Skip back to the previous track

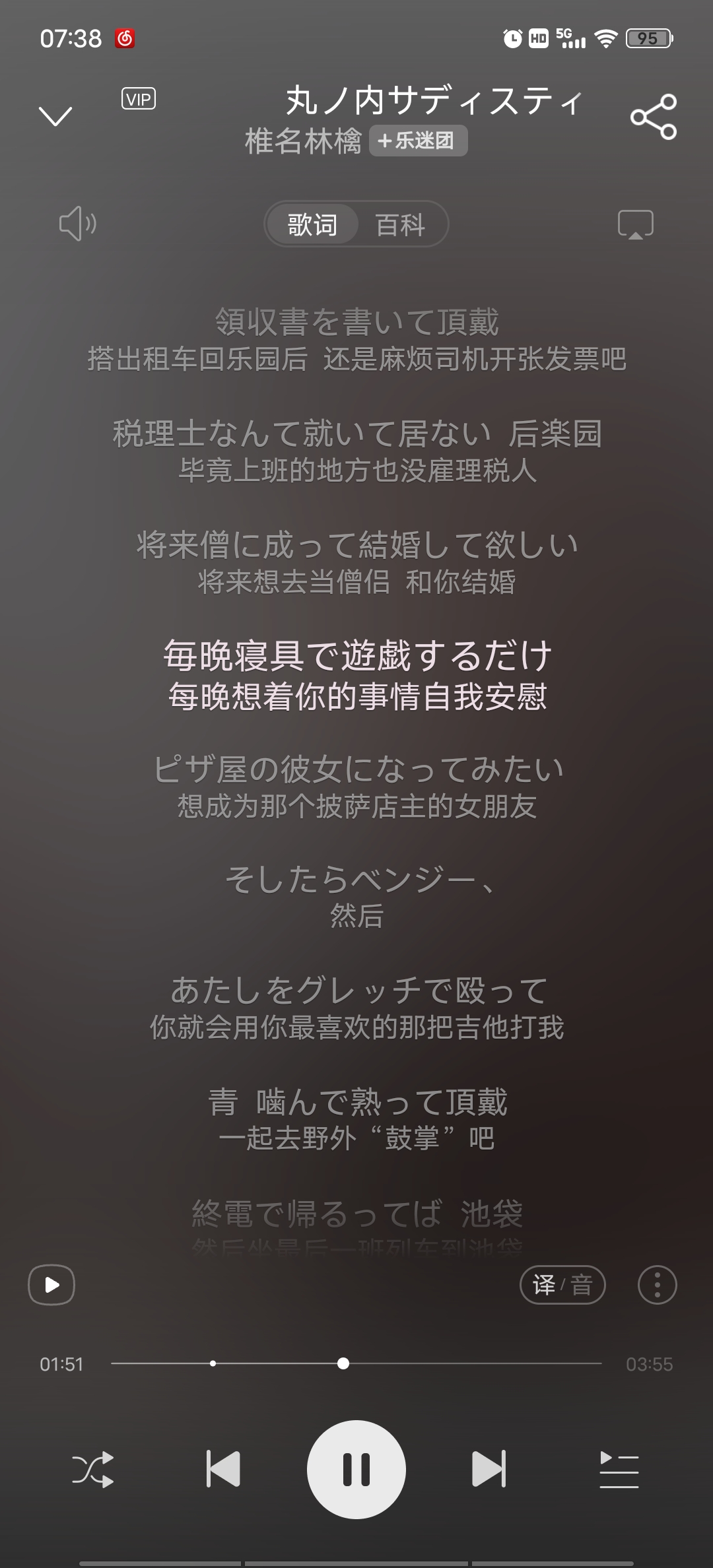click(223, 1469)
